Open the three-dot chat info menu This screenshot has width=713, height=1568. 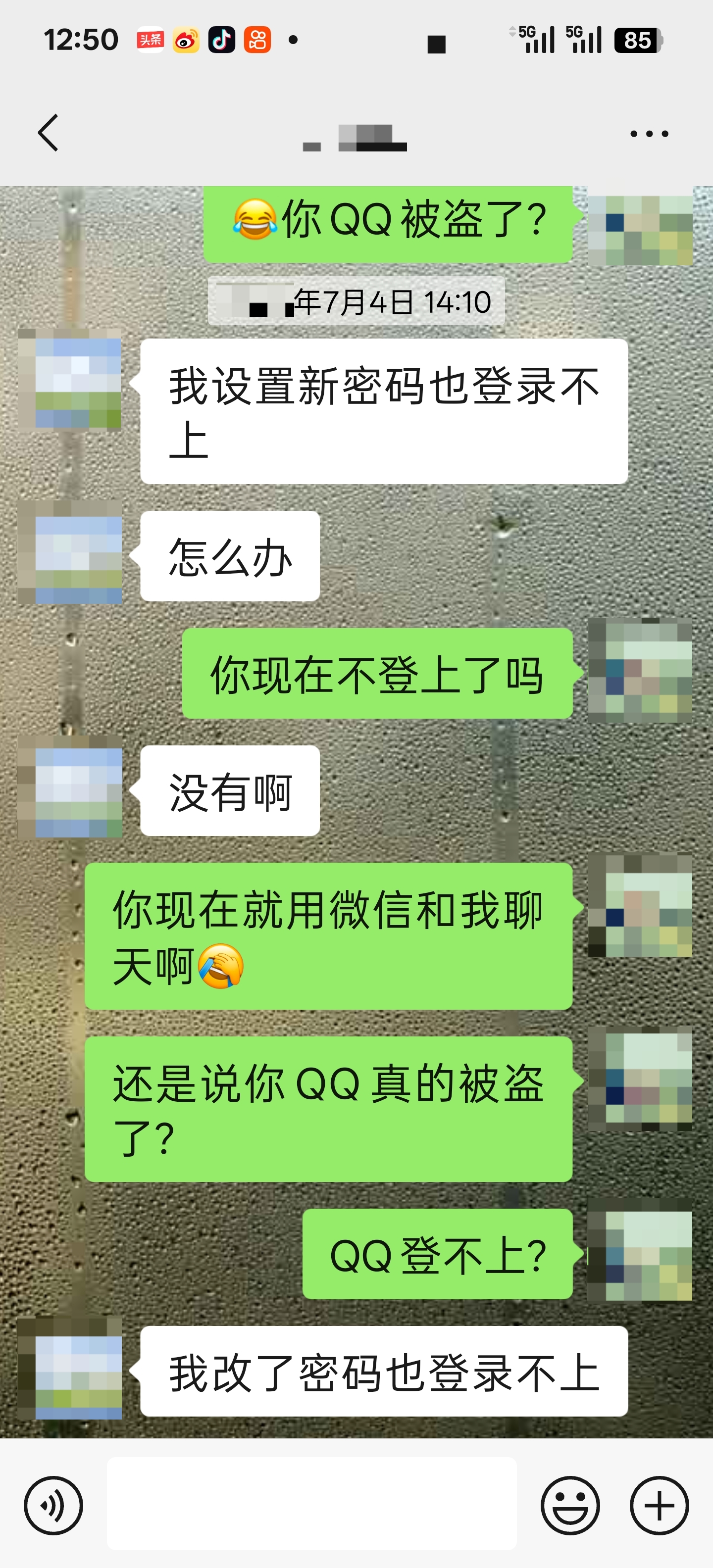click(649, 134)
